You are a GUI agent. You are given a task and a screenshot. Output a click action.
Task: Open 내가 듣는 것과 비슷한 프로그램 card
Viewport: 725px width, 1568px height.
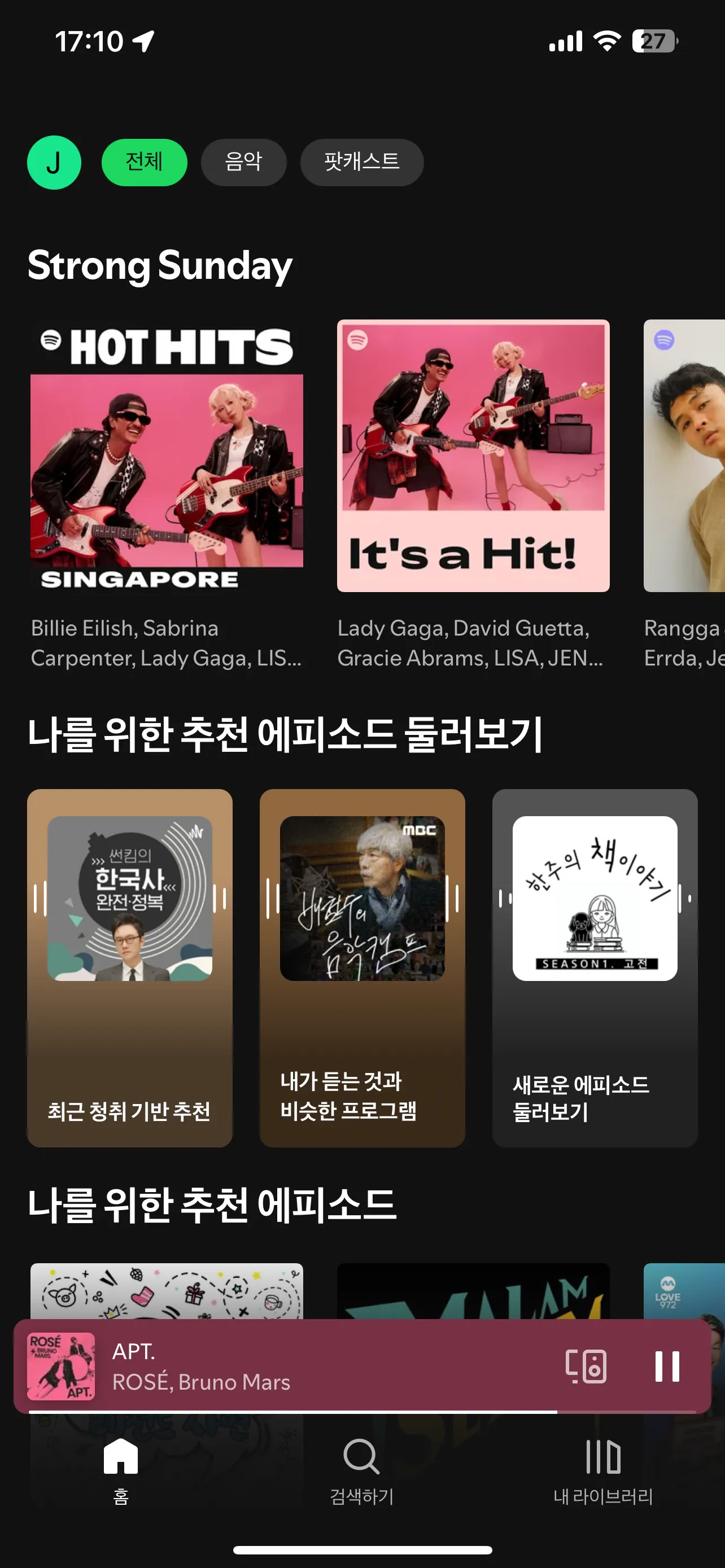(362, 968)
